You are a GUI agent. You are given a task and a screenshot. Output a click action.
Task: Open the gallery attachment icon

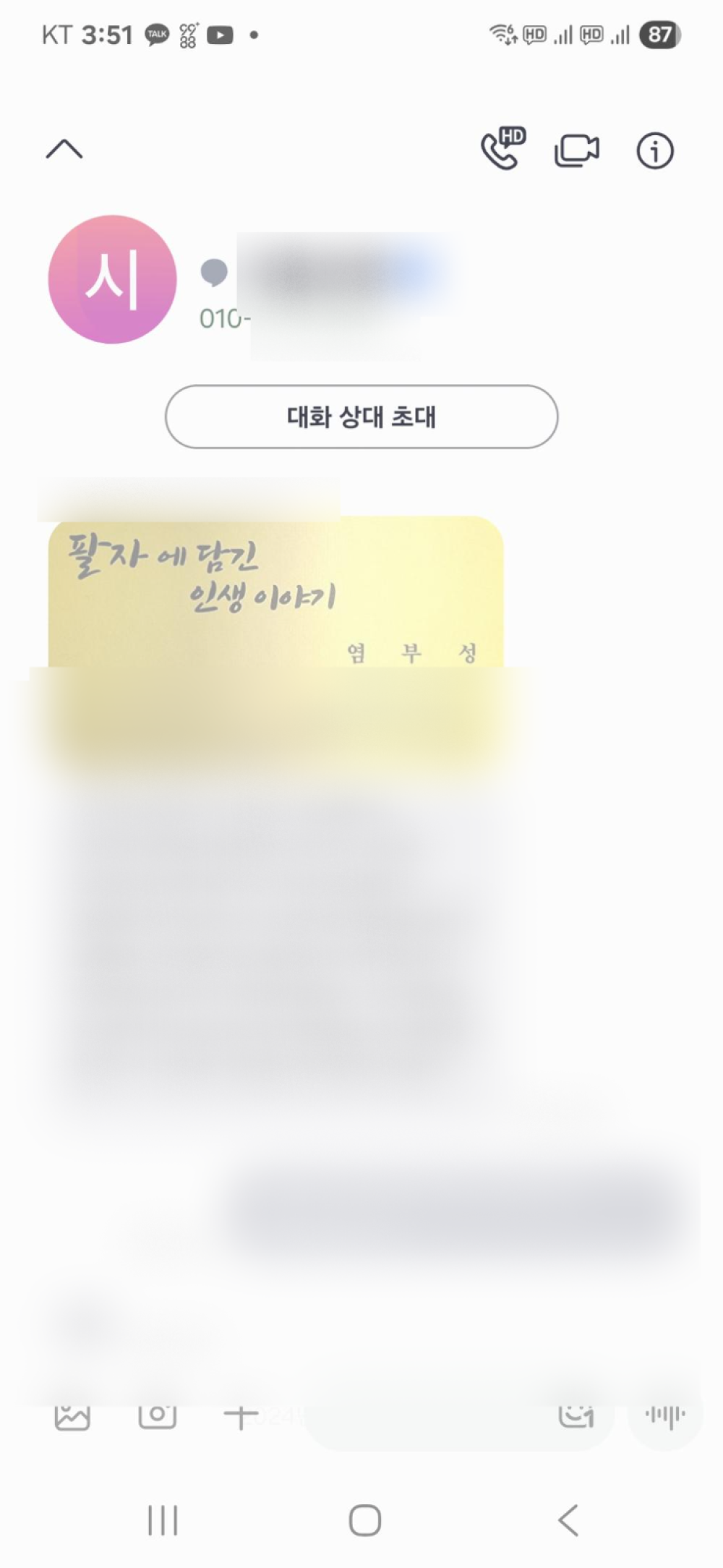[x=72, y=1416]
